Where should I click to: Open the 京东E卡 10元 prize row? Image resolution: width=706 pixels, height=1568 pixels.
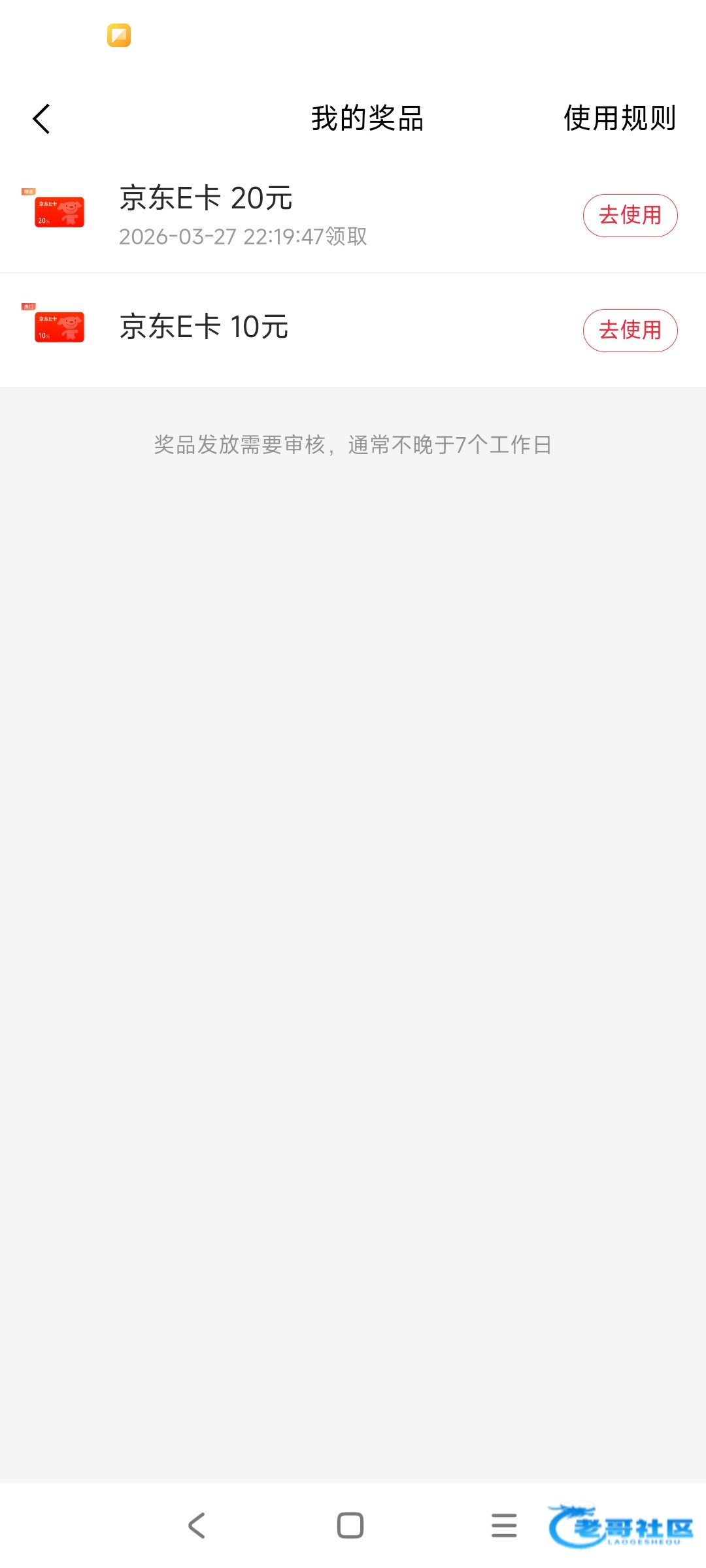[x=353, y=331]
